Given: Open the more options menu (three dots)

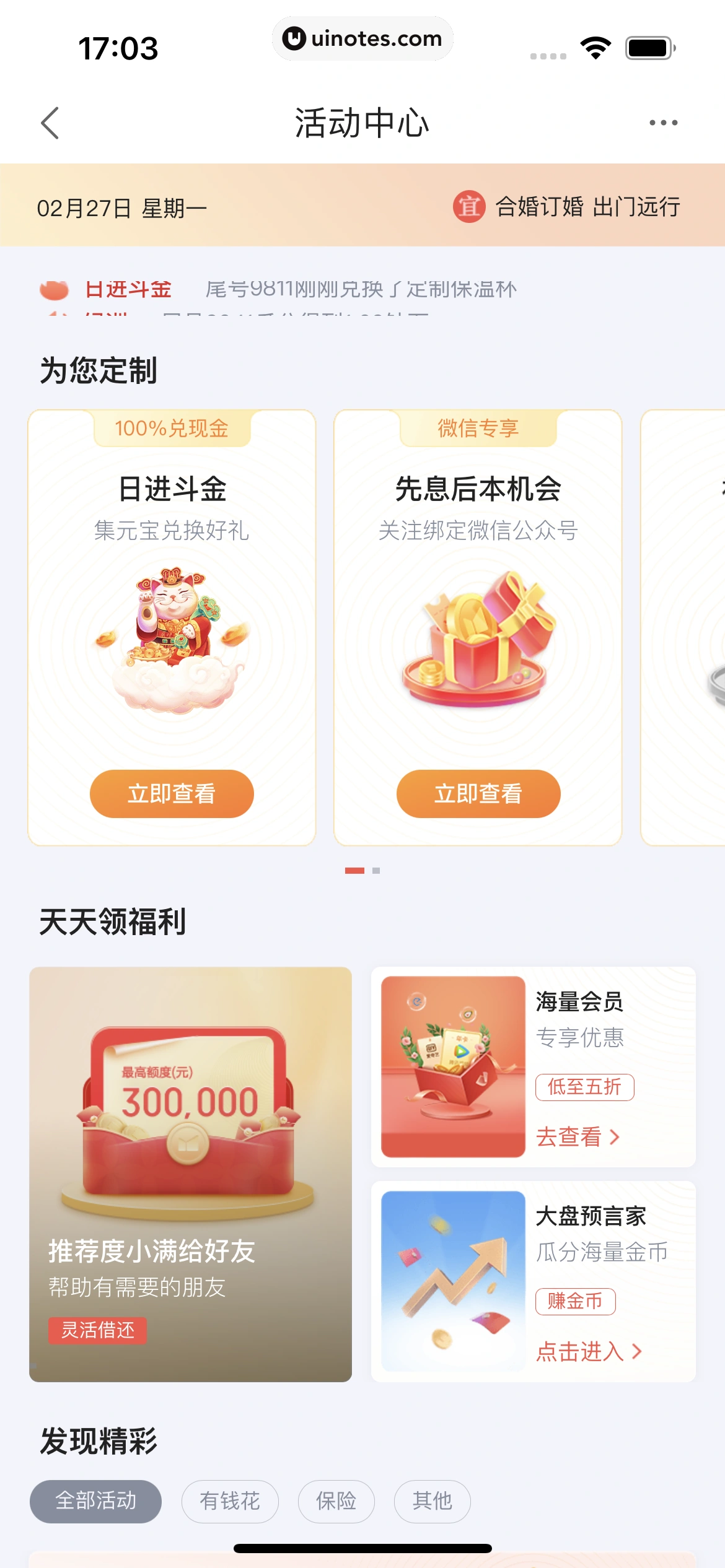Looking at the screenshot, I should pos(662,123).
